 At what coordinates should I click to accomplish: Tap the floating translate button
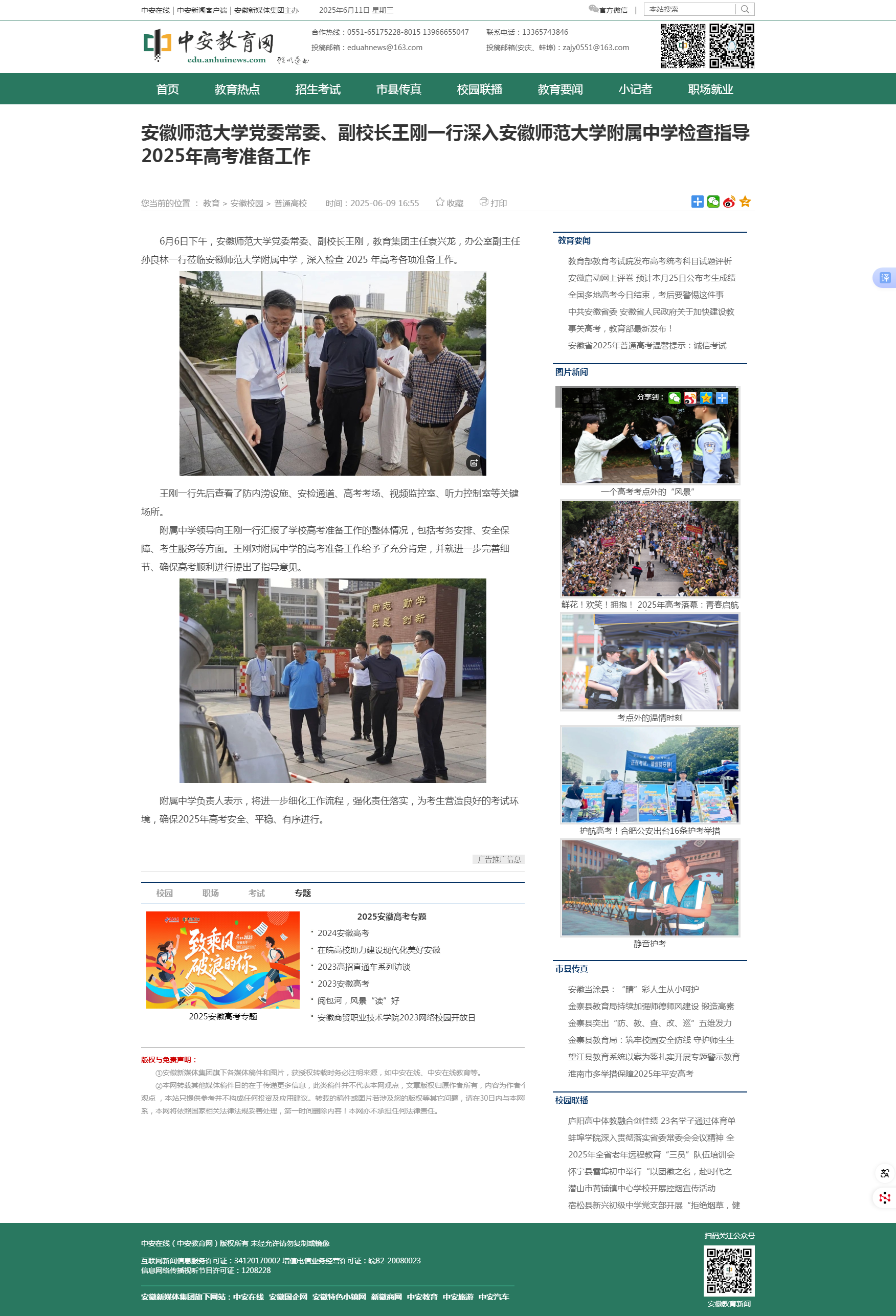click(884, 277)
